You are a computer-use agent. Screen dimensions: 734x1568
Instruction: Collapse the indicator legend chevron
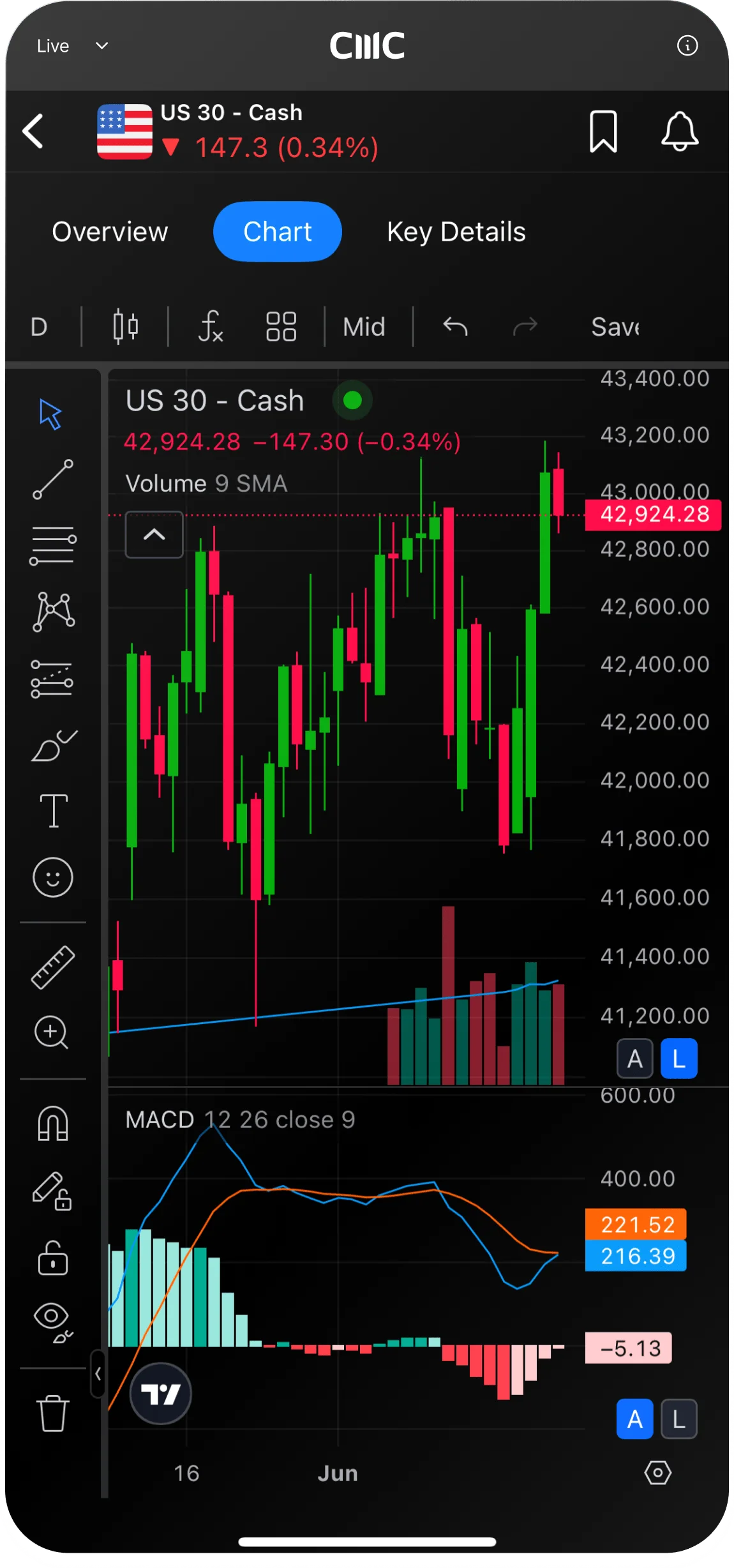(x=154, y=535)
